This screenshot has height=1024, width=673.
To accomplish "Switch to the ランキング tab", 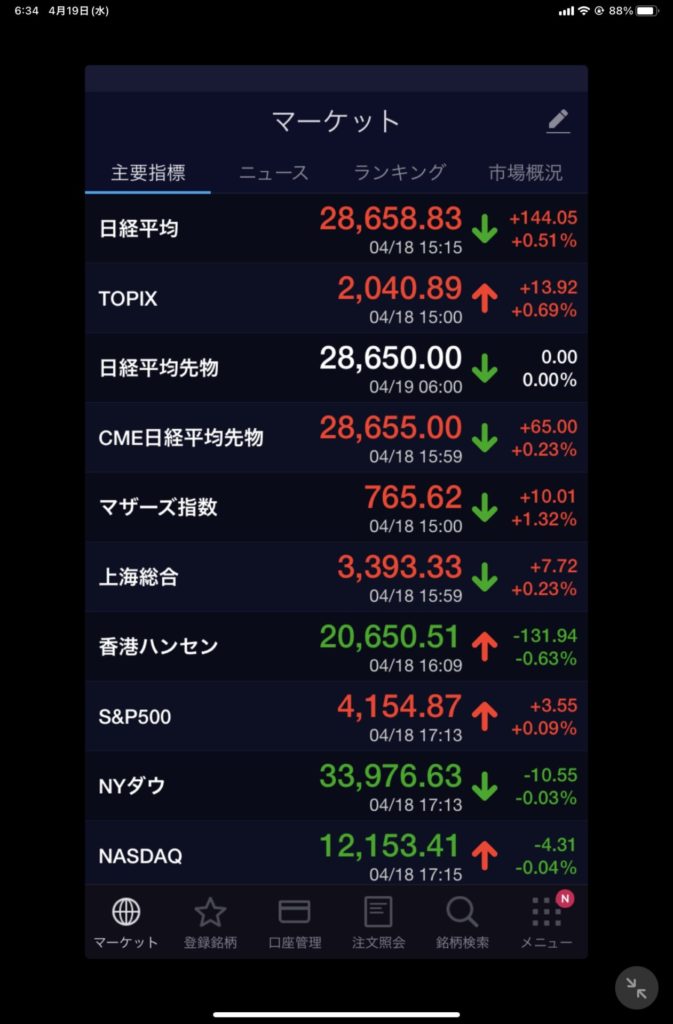I will coord(399,172).
